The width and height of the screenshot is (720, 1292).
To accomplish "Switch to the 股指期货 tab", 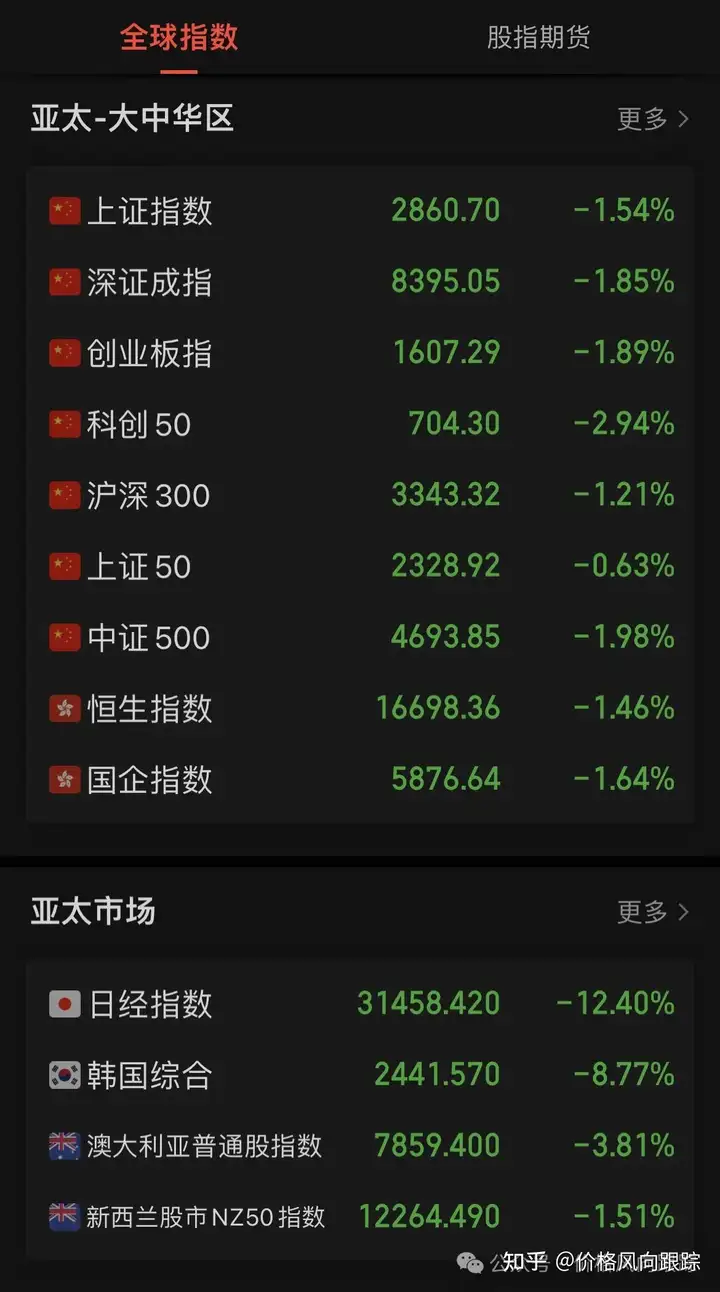I will [538, 38].
